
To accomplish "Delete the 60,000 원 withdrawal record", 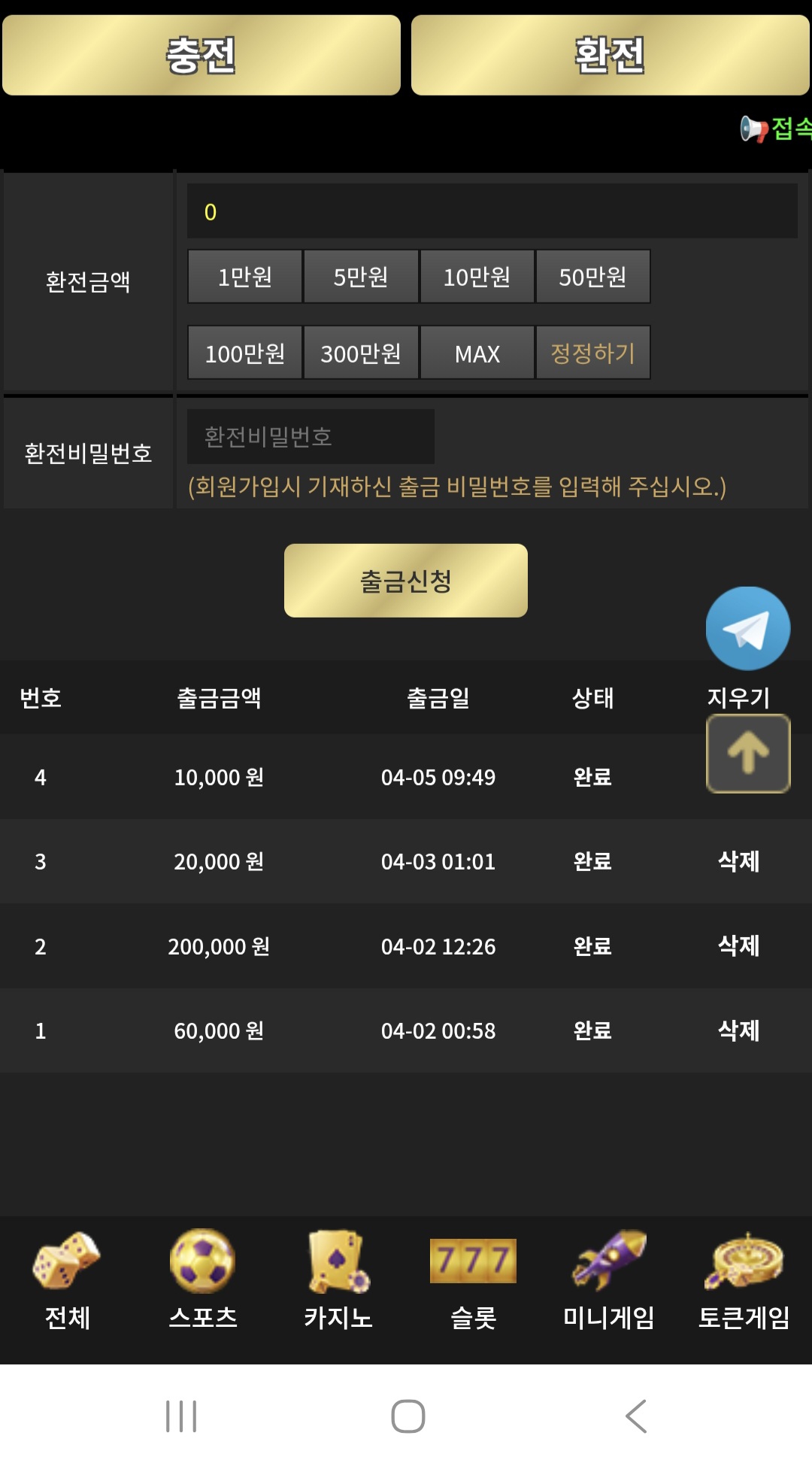I will [x=738, y=1030].
